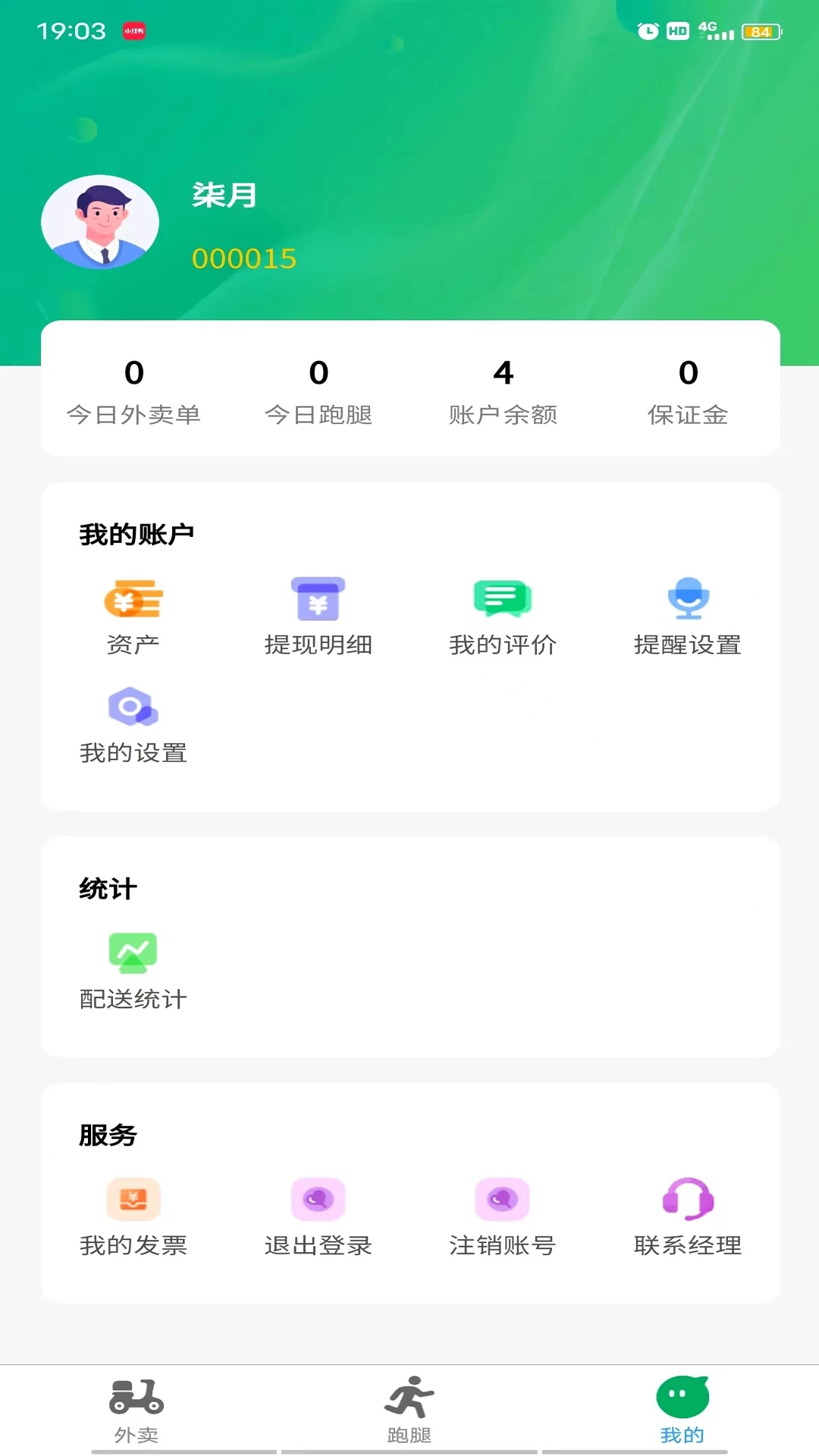Tap the 退出登录 logout icon
This screenshot has height=1456, width=819.
[x=318, y=1200]
